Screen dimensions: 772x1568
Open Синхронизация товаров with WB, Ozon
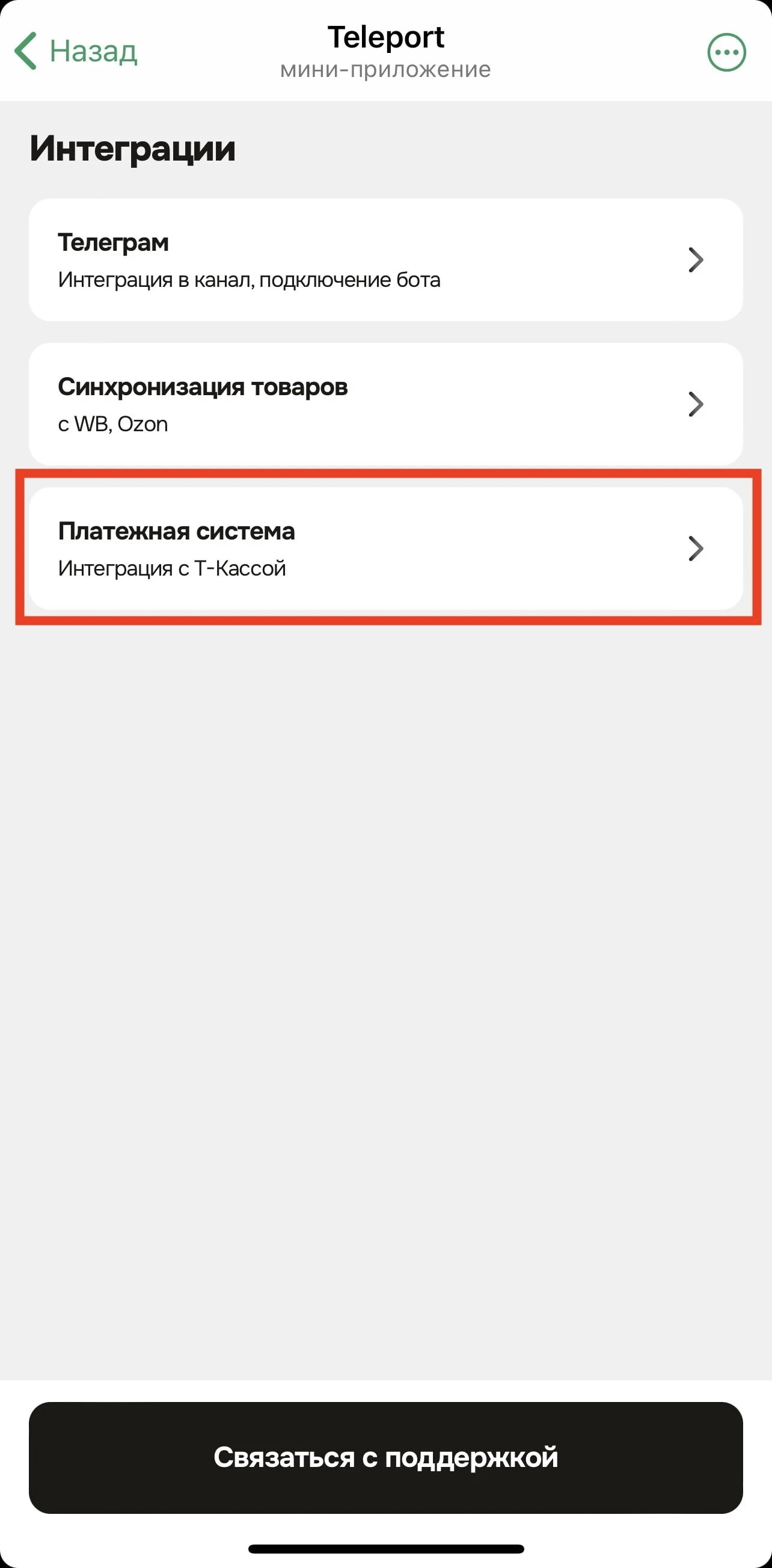click(385, 404)
